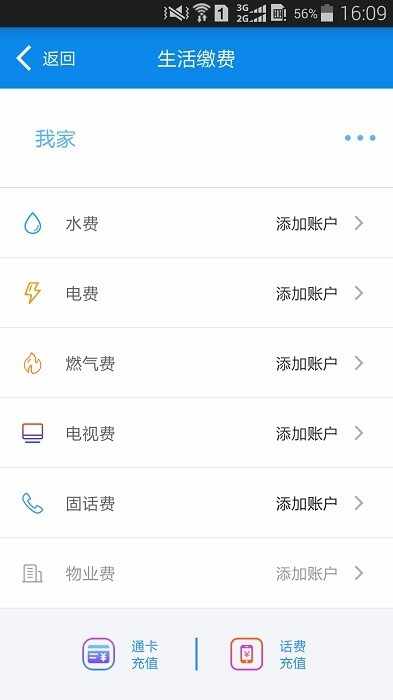
Task: Open the 电费 row to add account
Action: coord(196,293)
